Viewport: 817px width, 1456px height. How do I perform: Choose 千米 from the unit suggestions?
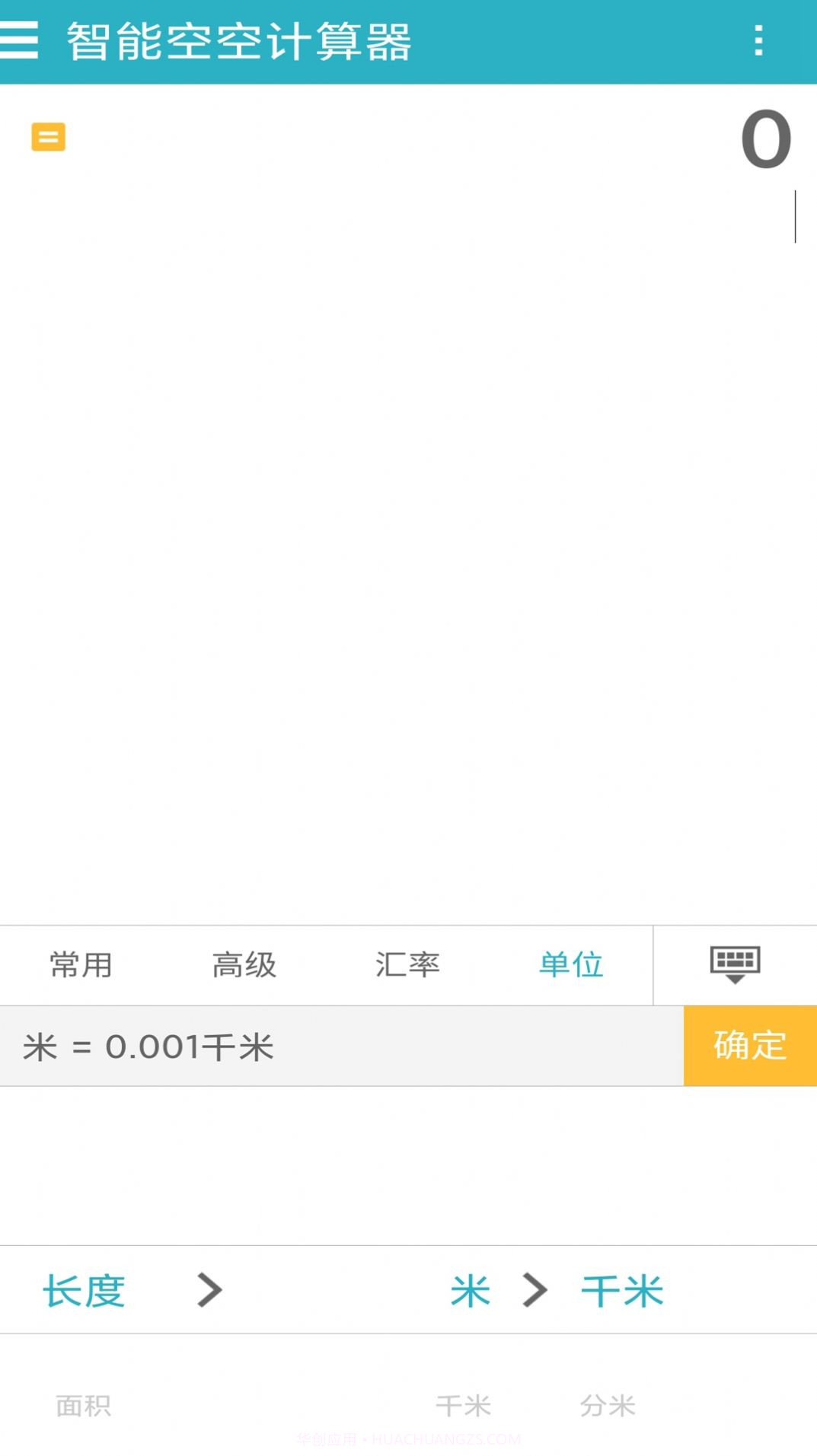463,1405
